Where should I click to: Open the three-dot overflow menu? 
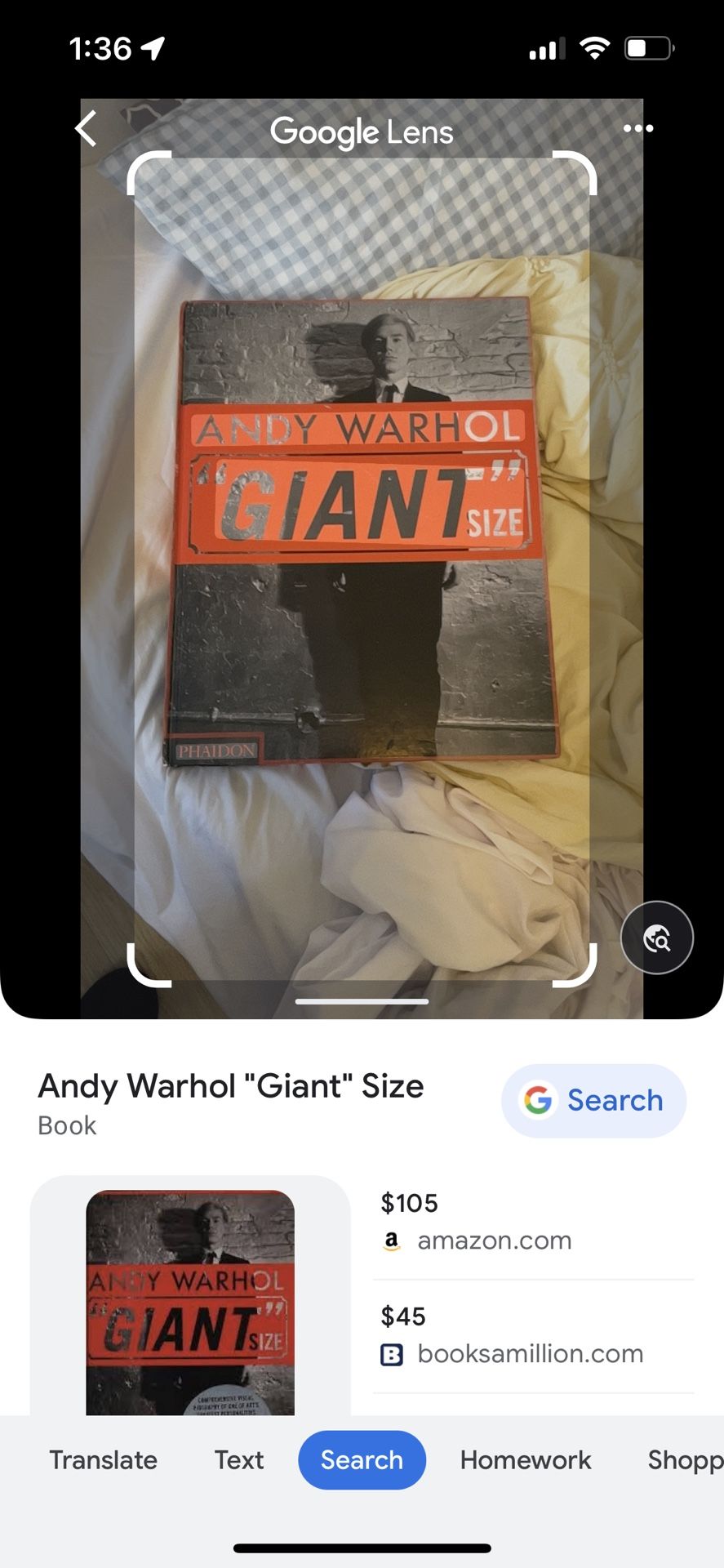(x=637, y=128)
